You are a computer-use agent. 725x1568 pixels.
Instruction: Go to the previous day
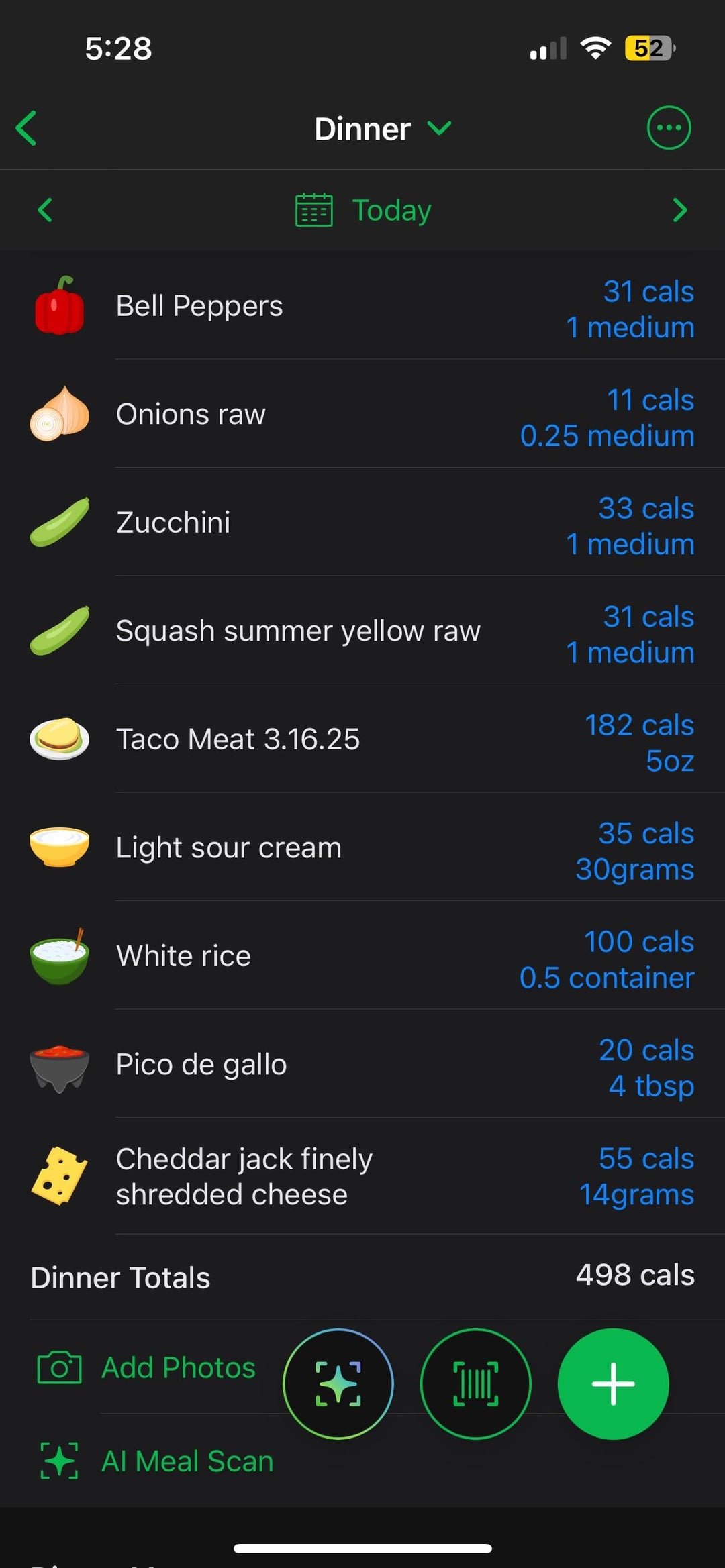point(45,210)
